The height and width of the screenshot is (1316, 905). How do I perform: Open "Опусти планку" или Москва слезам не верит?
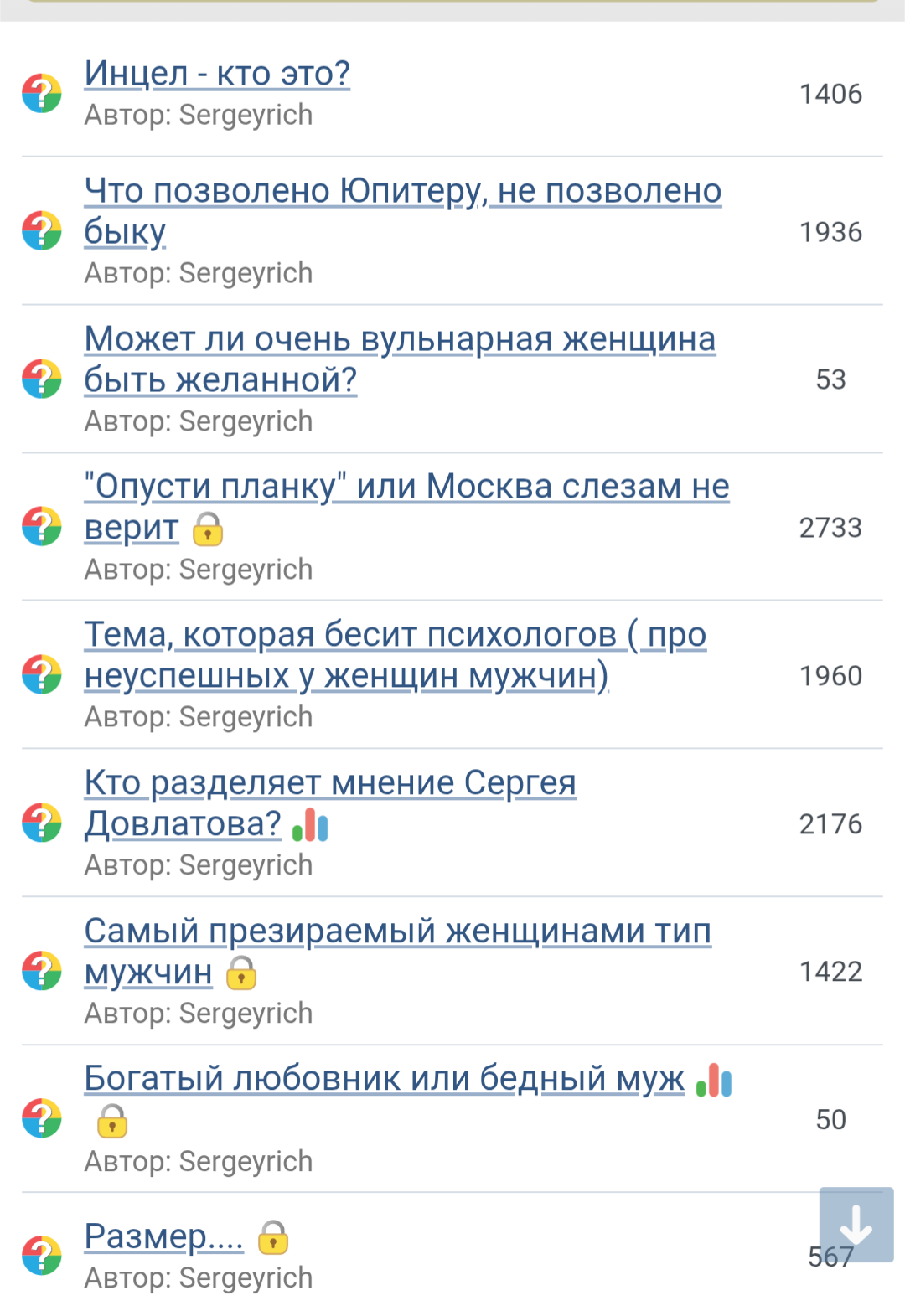click(406, 488)
